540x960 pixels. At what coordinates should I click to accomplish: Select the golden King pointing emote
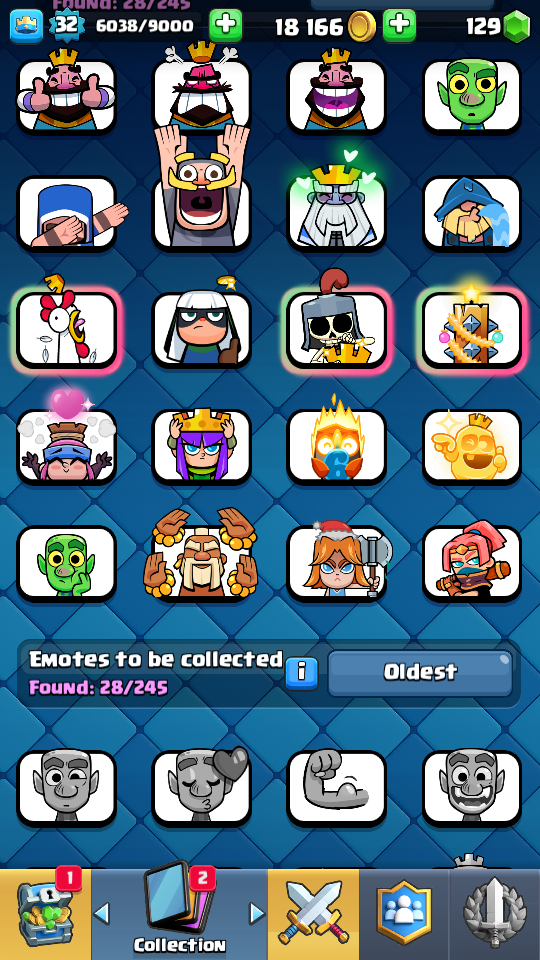[471, 446]
